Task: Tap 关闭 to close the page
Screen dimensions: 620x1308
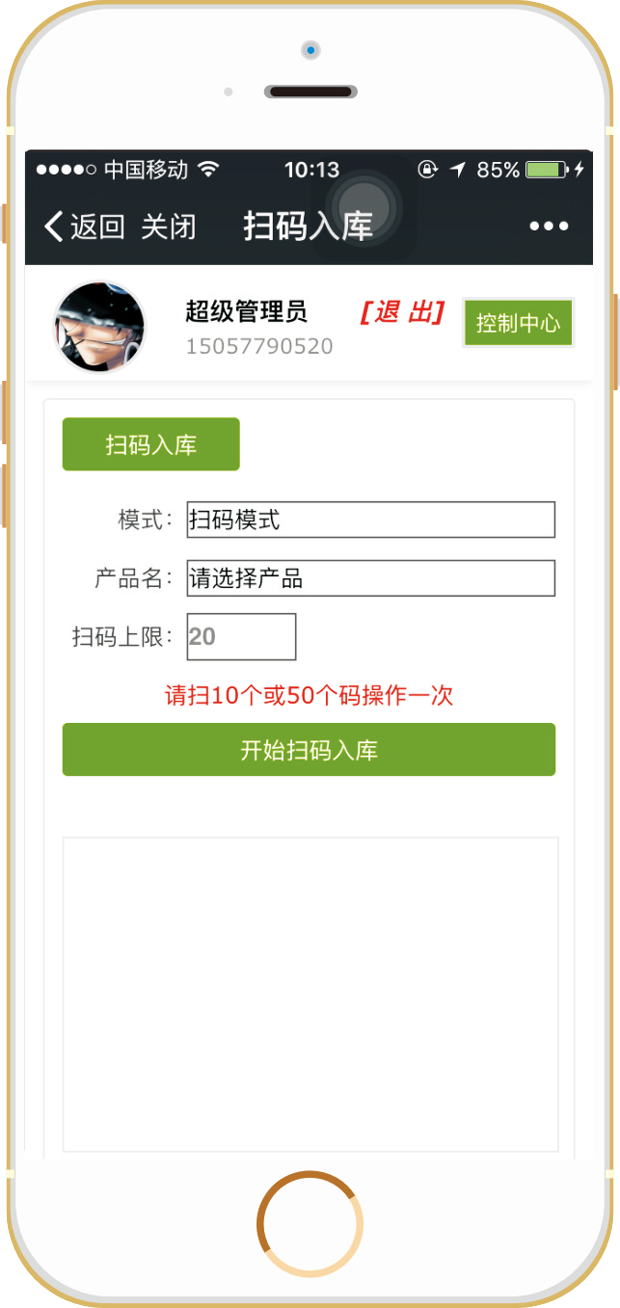Action: [x=168, y=227]
